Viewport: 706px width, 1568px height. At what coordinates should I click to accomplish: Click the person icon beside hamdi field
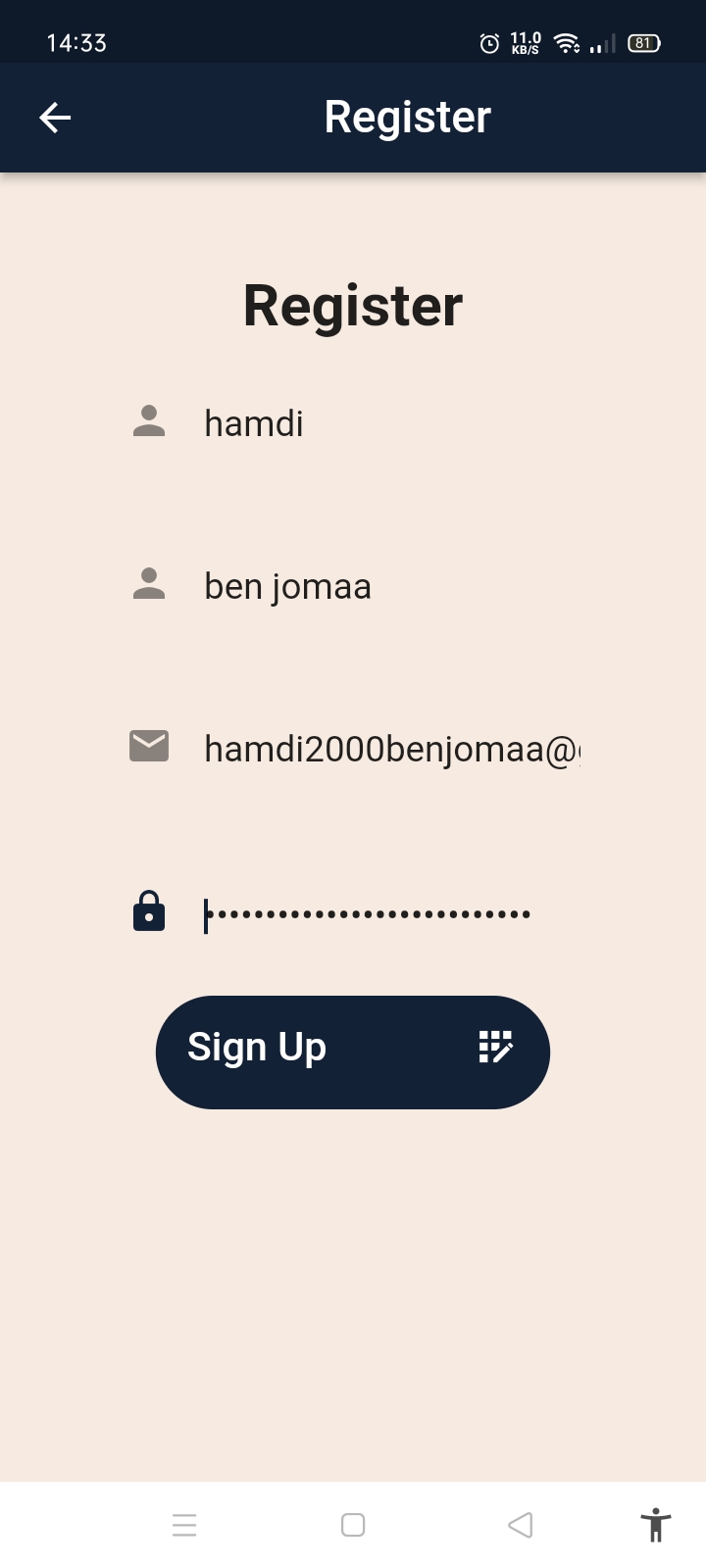(148, 422)
